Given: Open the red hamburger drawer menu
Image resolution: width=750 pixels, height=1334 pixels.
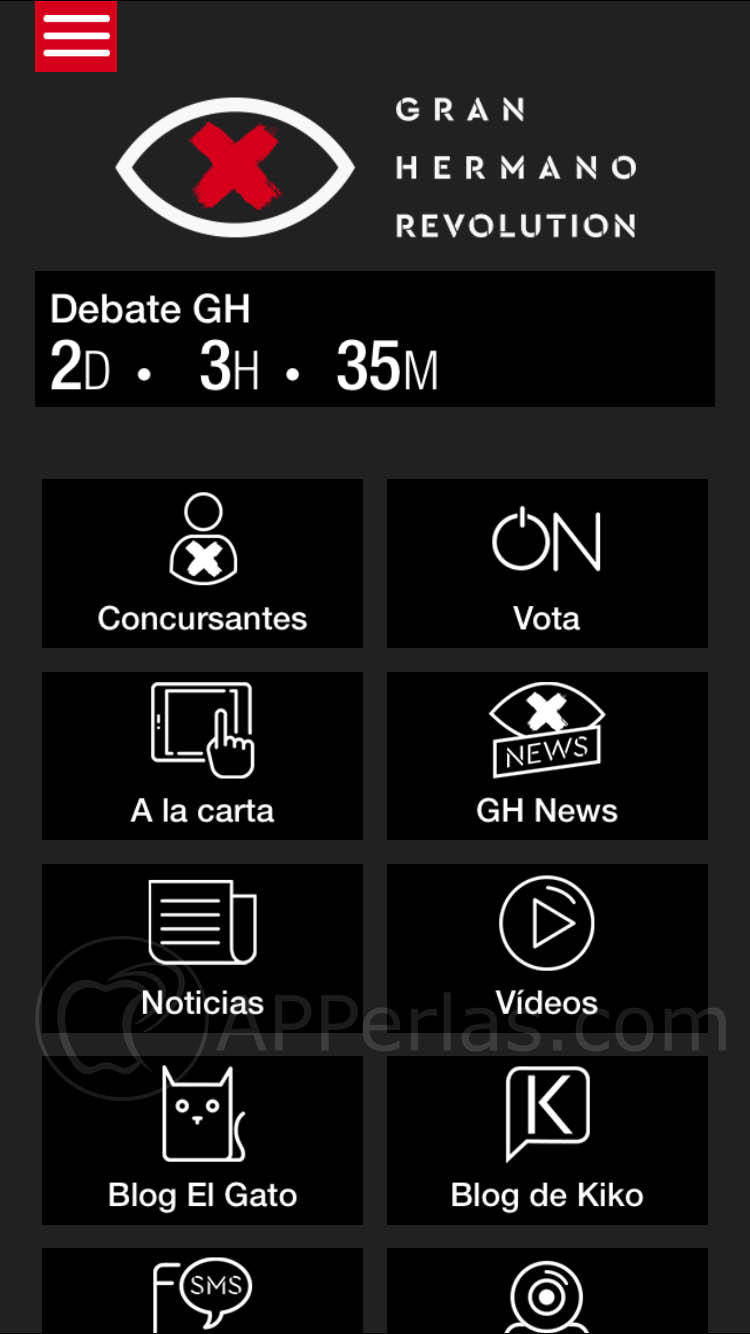Looking at the screenshot, I should coord(76,37).
